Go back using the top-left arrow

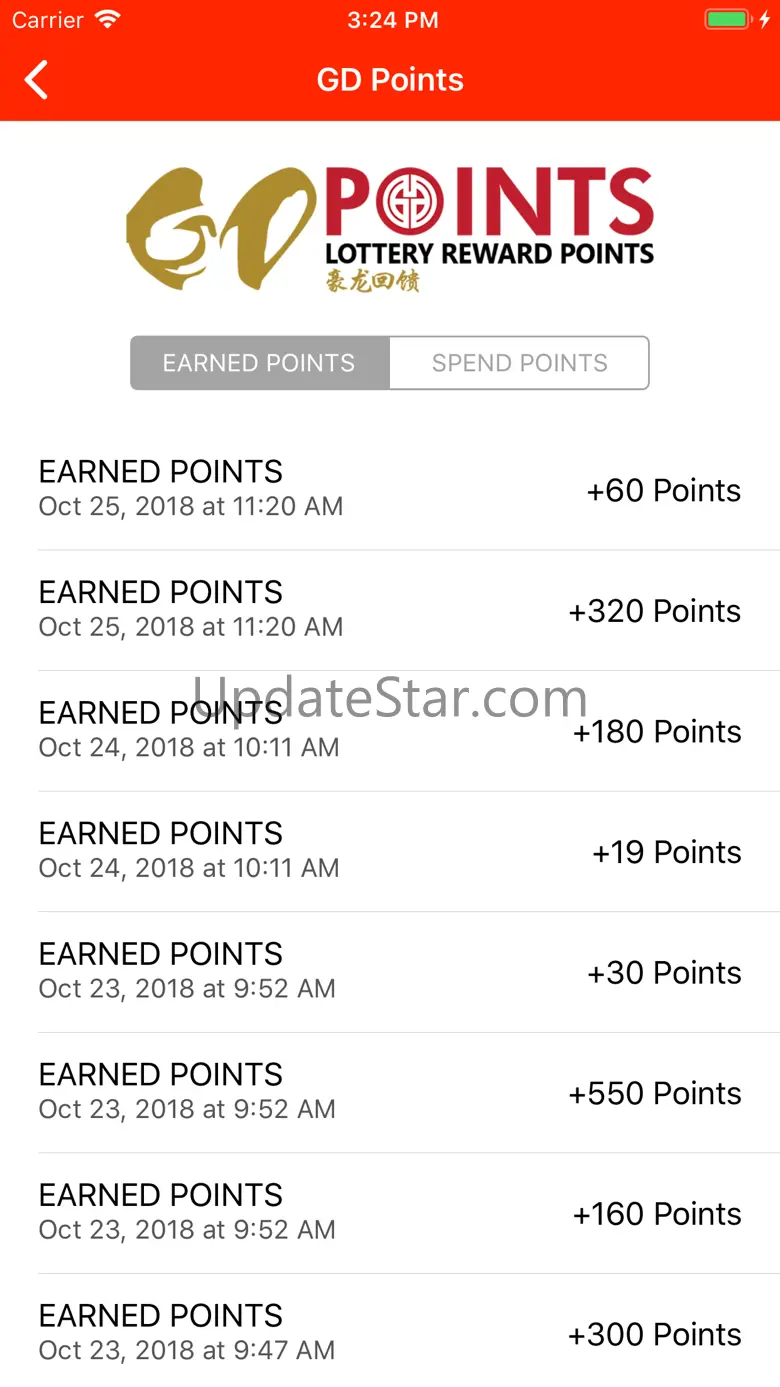tap(37, 80)
